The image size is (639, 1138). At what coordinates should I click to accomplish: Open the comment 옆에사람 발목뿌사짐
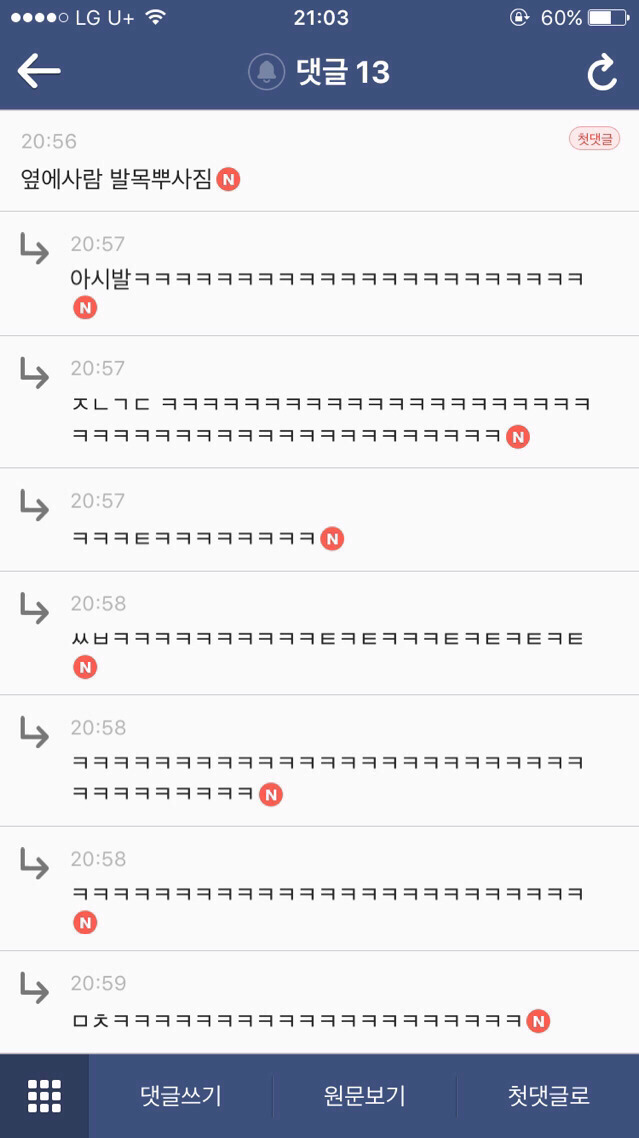(x=118, y=179)
